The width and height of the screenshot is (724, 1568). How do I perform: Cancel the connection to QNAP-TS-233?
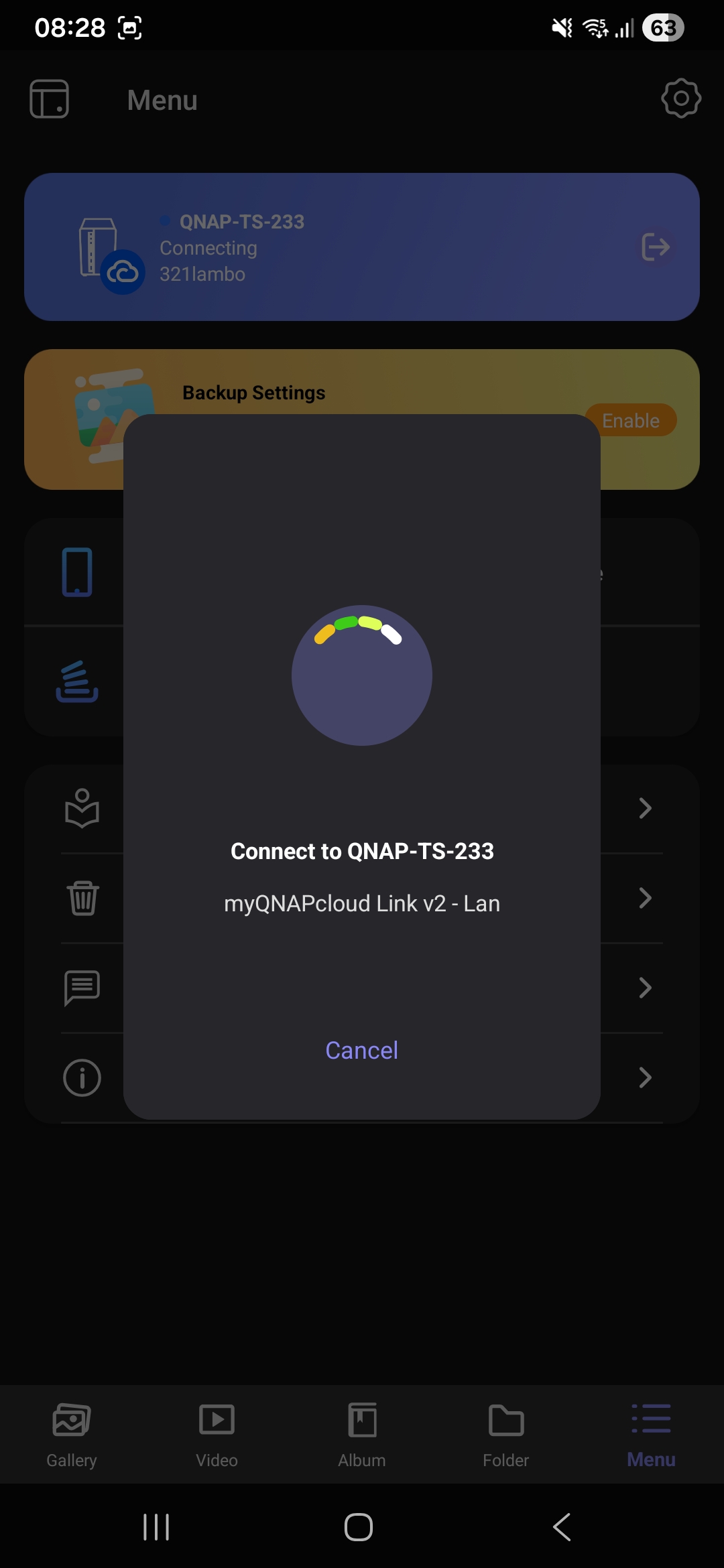pos(361,1050)
